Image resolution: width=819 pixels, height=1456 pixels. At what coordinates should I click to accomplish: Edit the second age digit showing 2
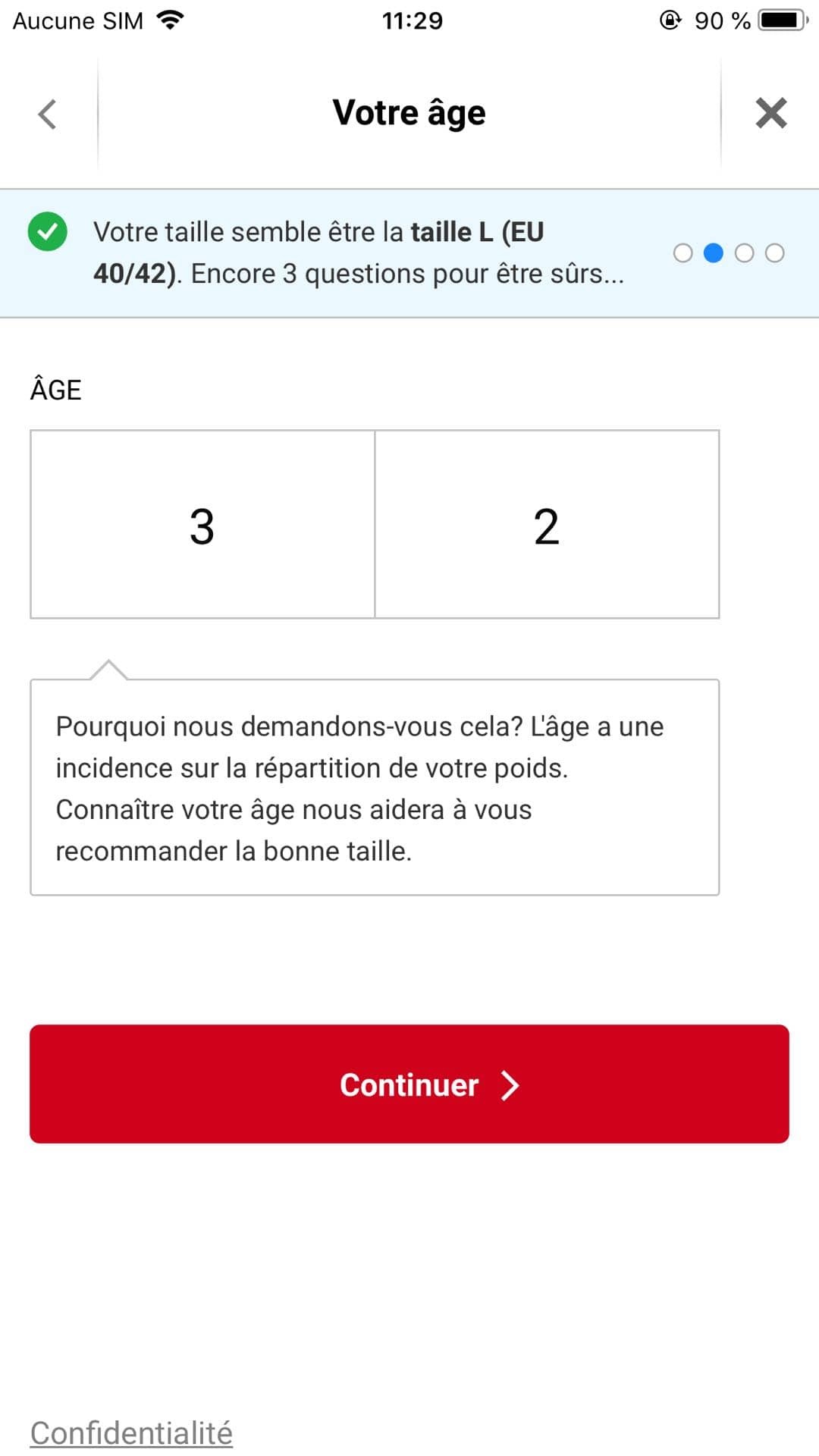(547, 525)
